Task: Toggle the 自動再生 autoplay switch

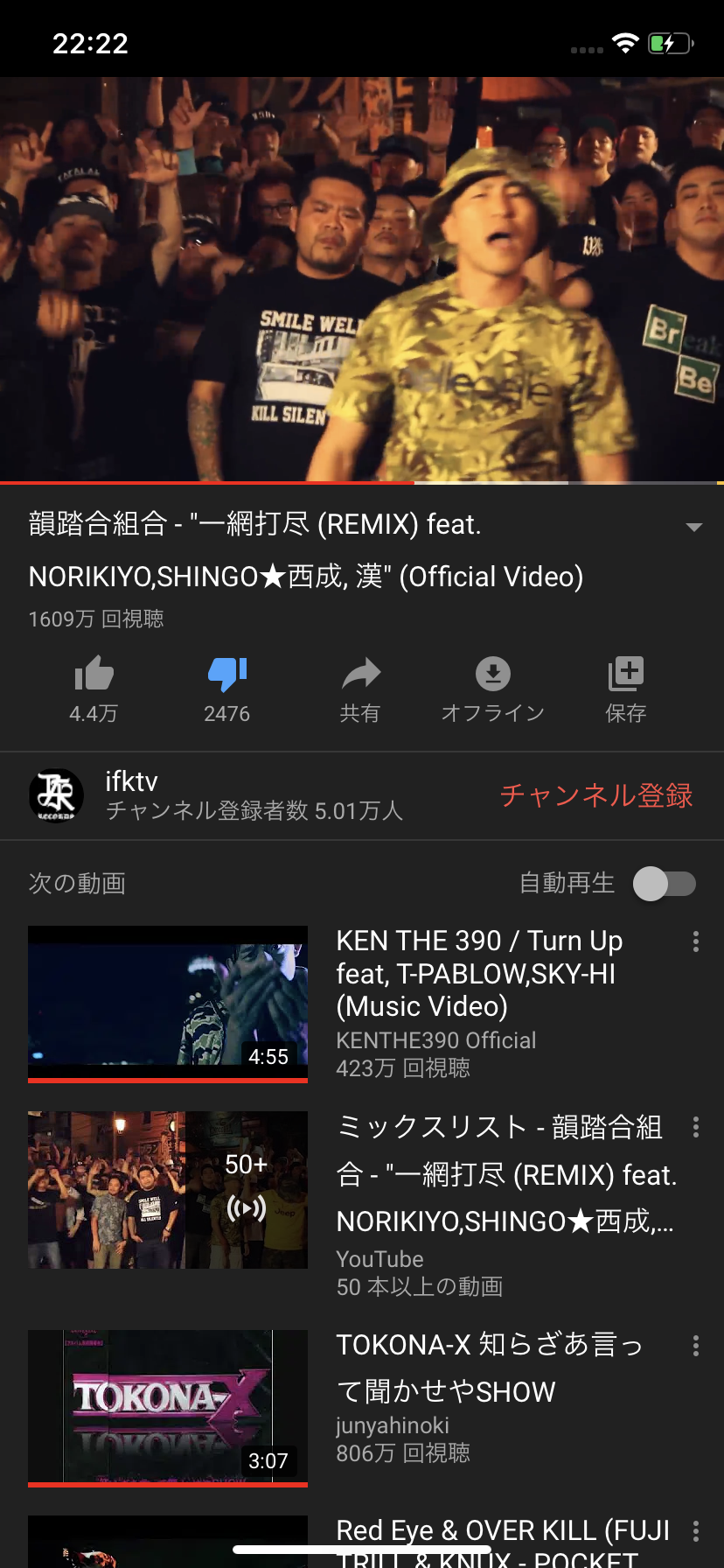Action: coord(665,884)
